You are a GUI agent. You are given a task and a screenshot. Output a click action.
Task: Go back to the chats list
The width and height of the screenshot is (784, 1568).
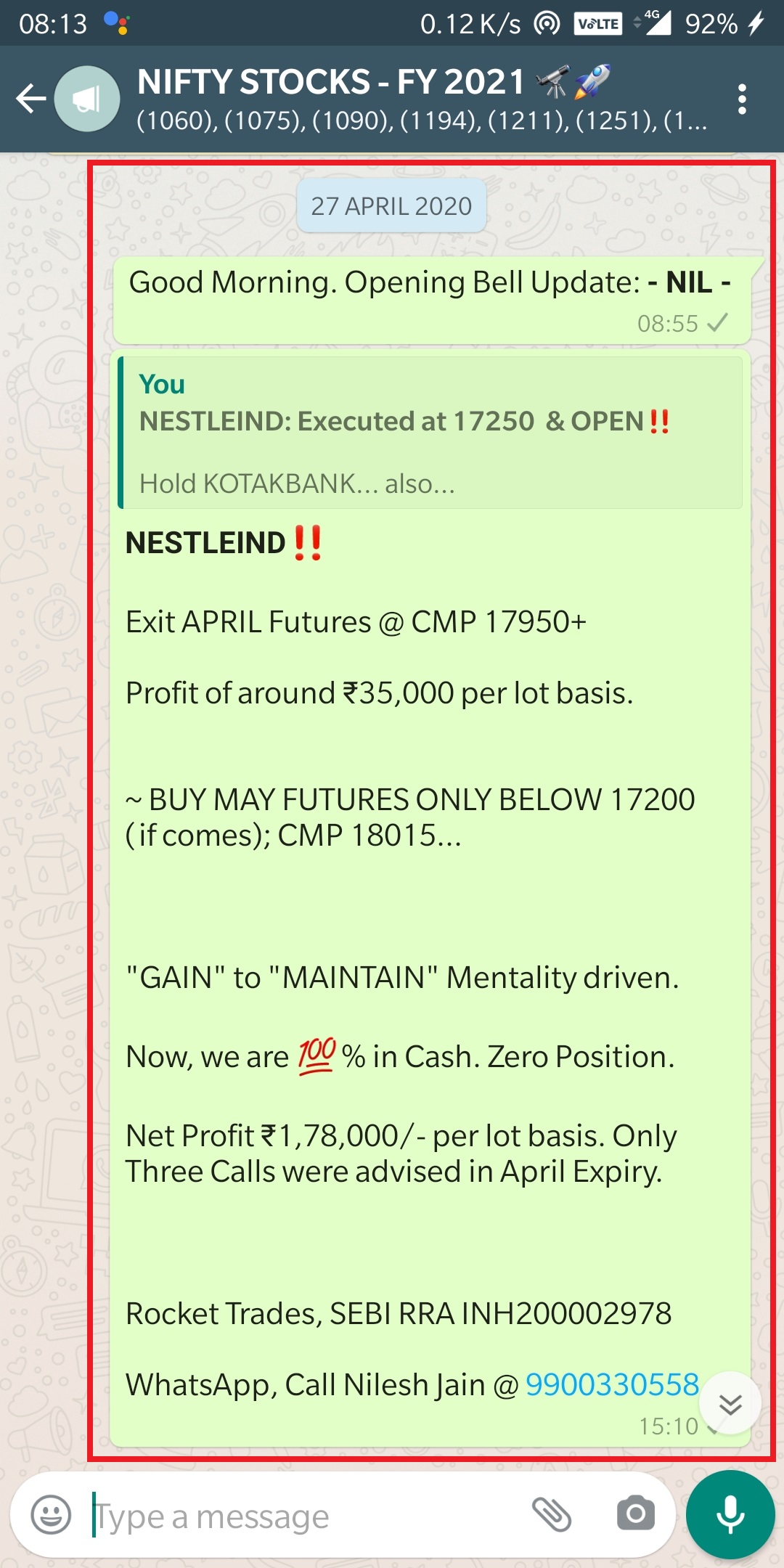pyautogui.click(x=30, y=99)
